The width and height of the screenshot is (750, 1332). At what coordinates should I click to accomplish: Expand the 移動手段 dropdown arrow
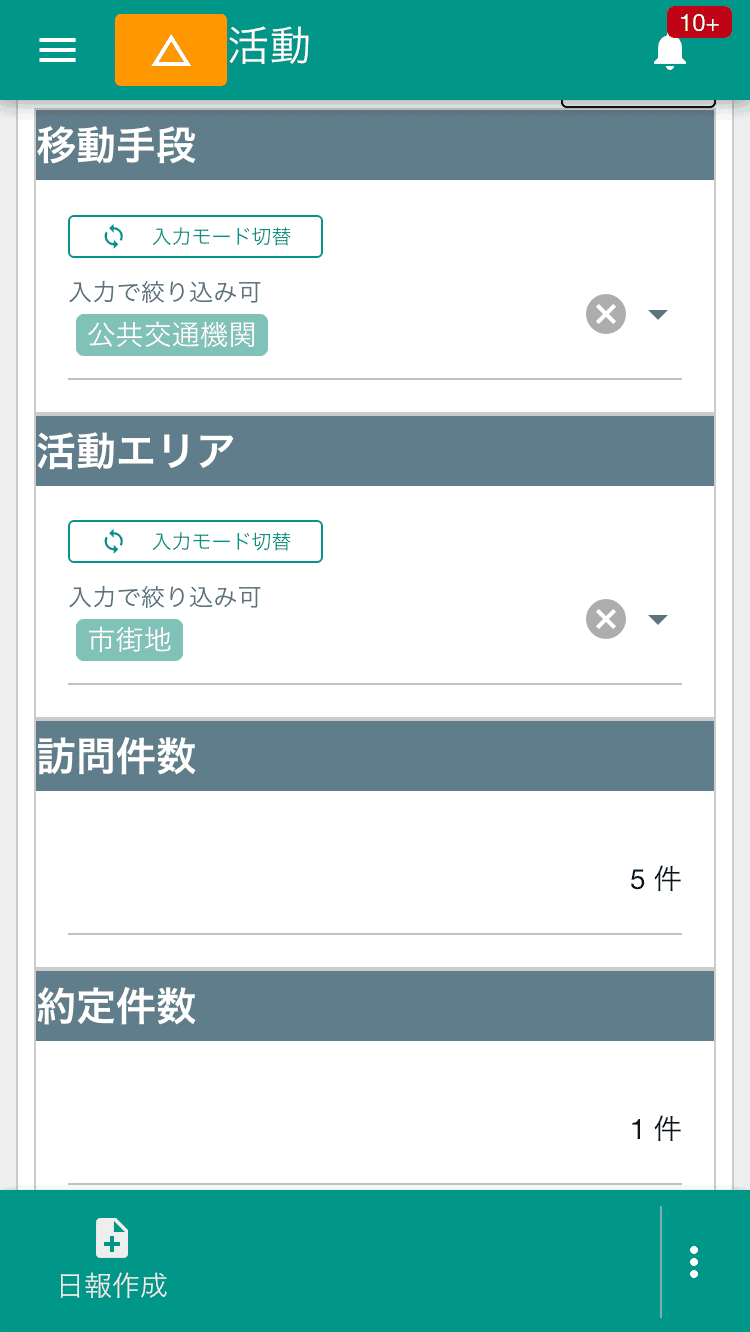(x=658, y=314)
